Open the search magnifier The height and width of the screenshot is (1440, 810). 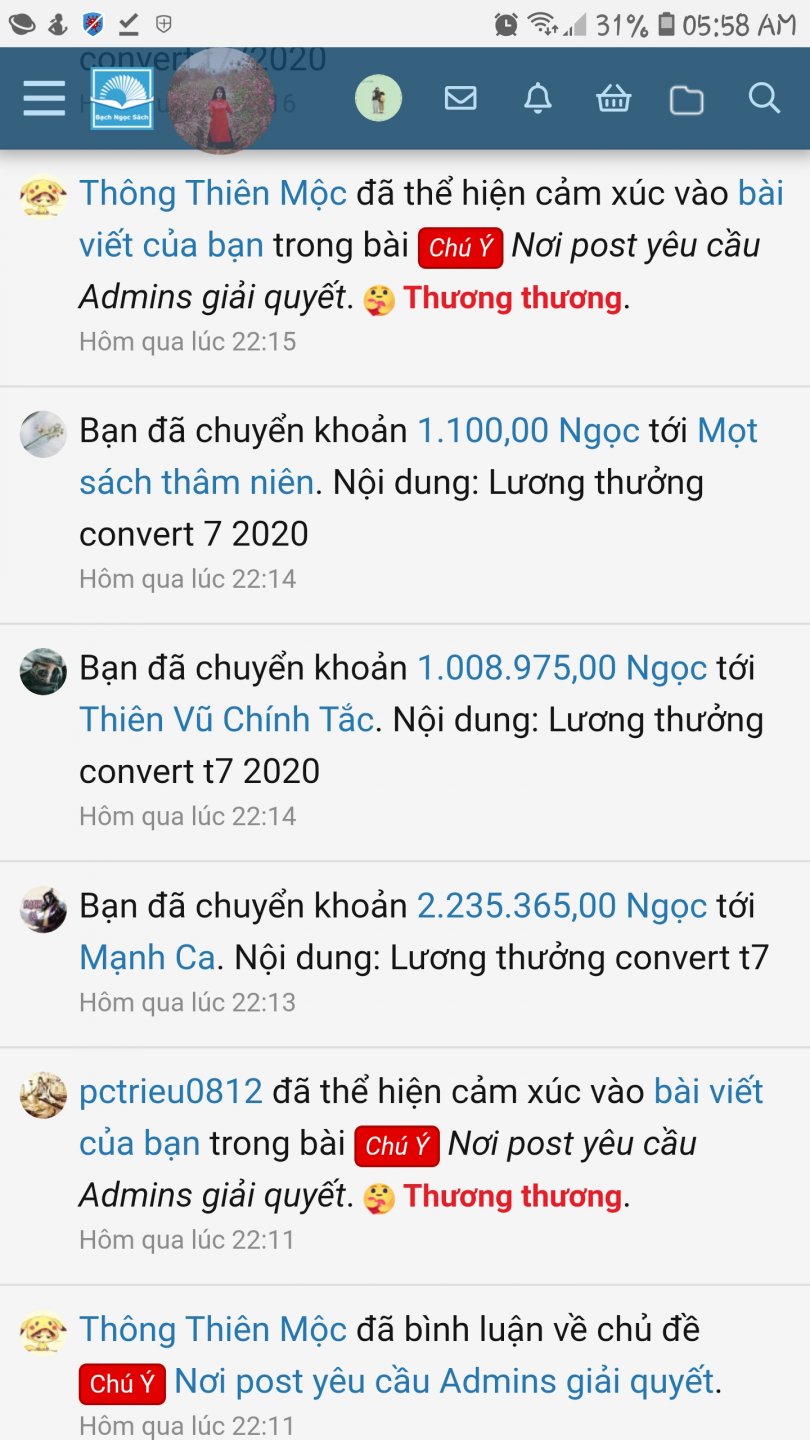point(764,98)
